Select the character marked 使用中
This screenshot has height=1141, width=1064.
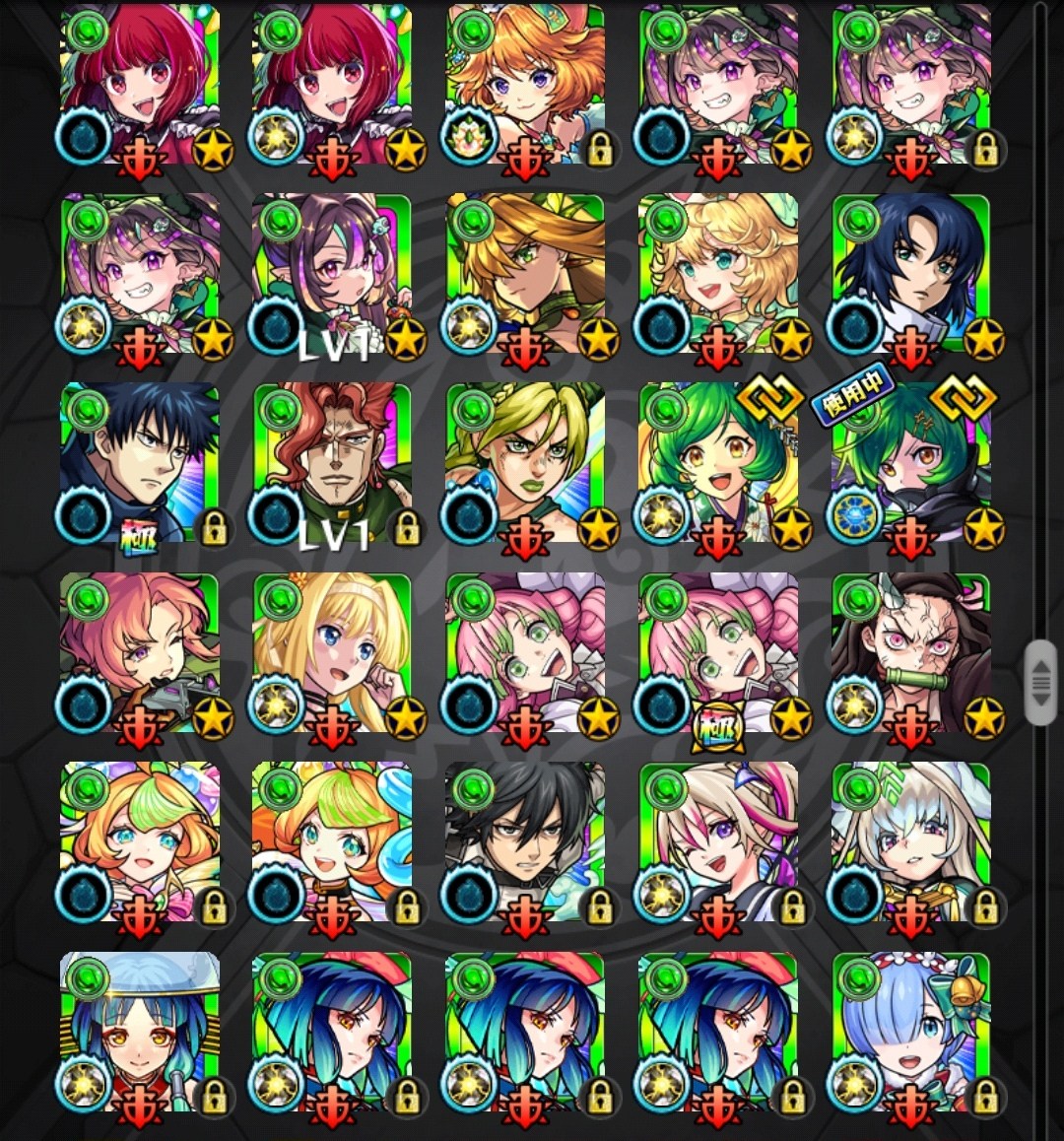tap(911, 463)
